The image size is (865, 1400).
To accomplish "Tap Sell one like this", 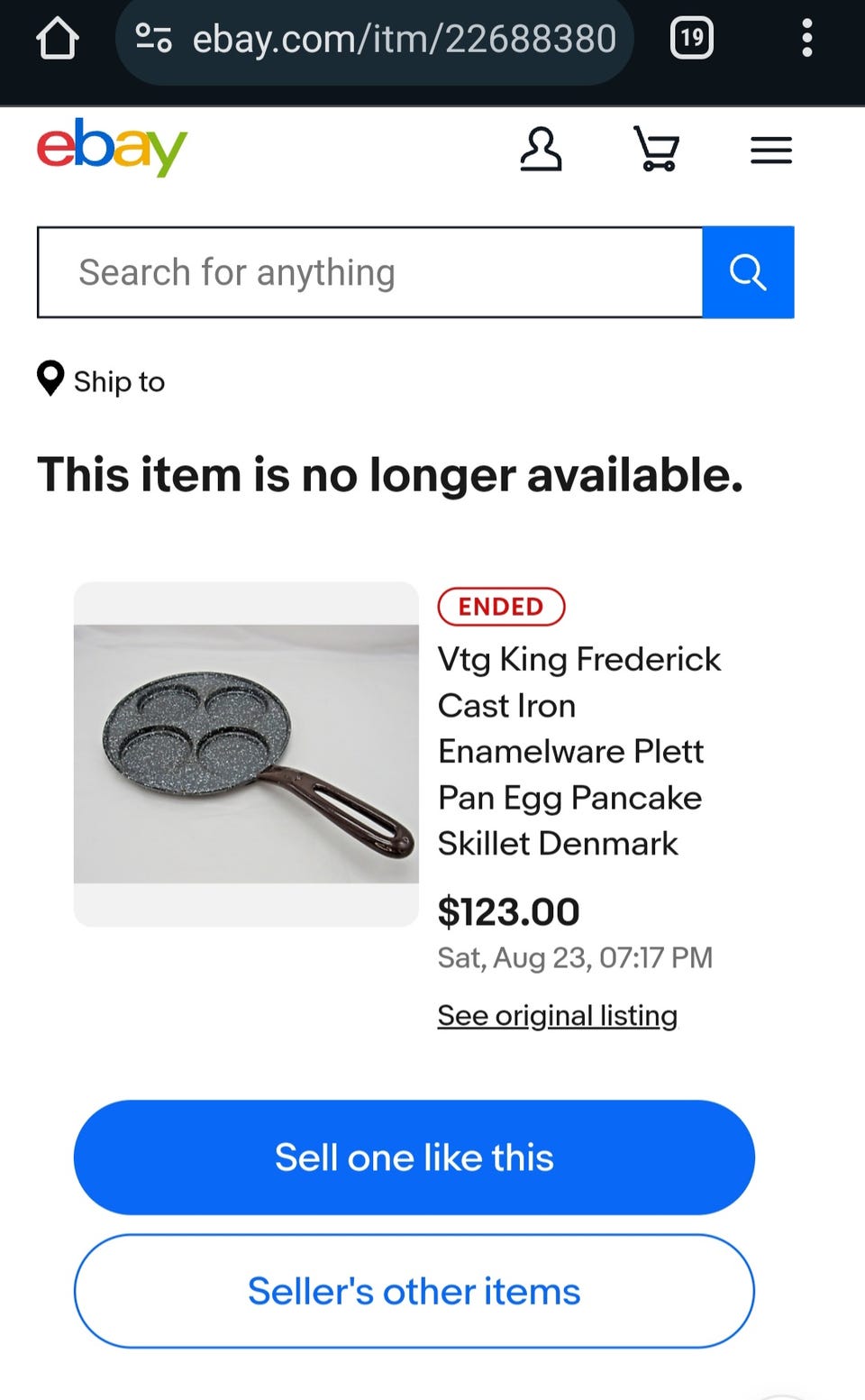I will [414, 1157].
